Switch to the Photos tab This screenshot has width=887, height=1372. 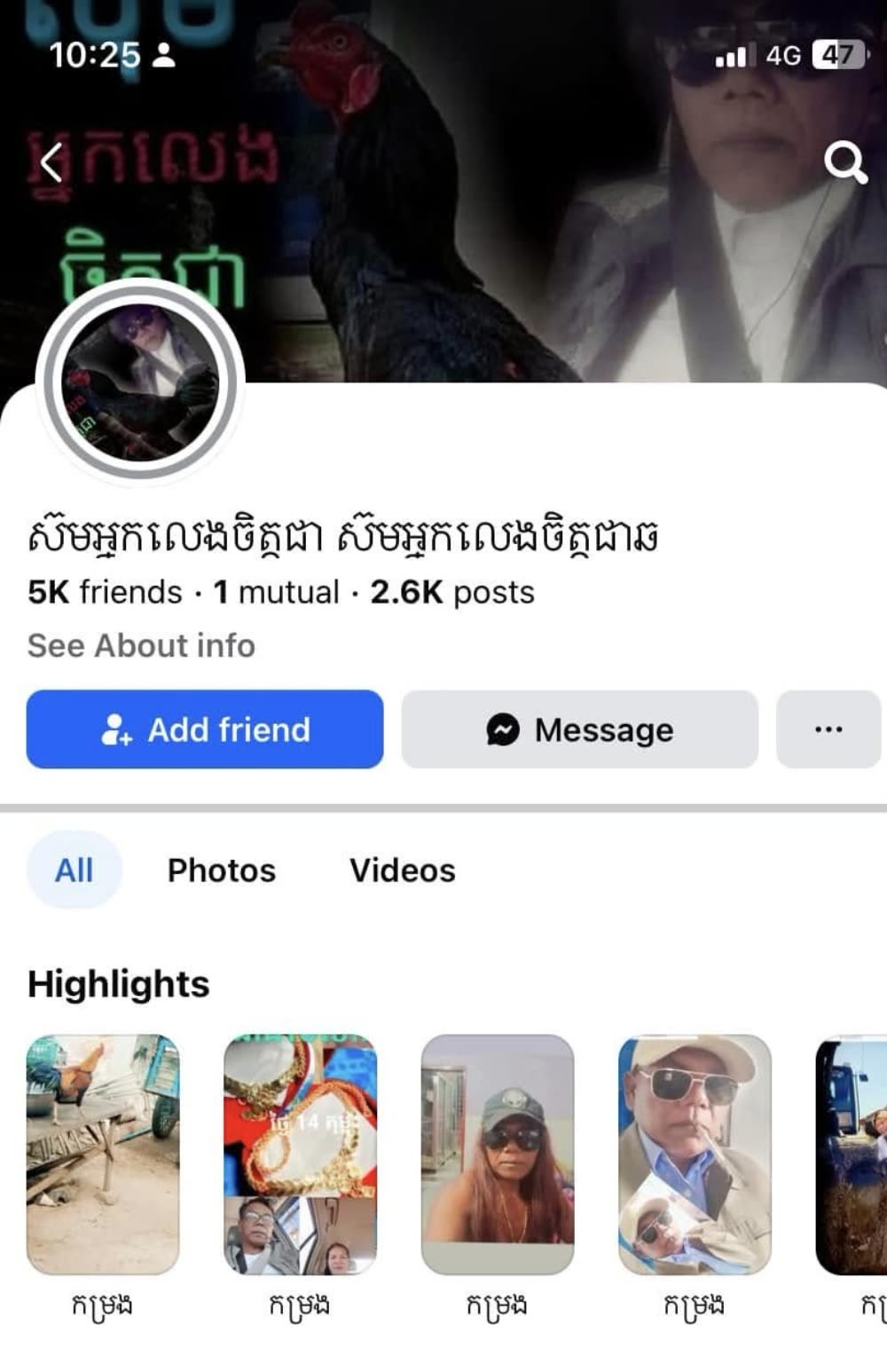pyautogui.click(x=222, y=871)
